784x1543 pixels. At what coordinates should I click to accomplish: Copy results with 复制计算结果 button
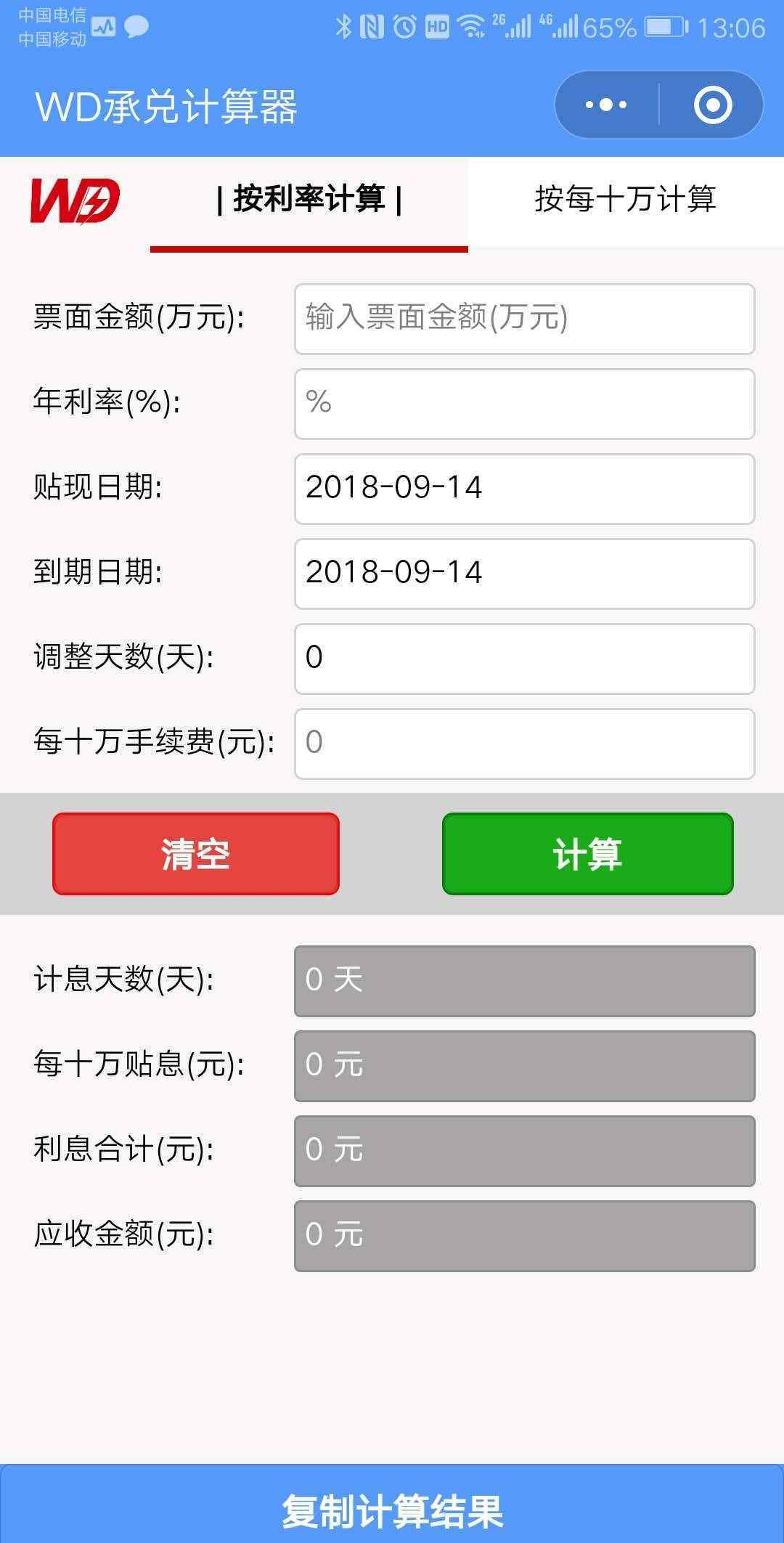[392, 1505]
